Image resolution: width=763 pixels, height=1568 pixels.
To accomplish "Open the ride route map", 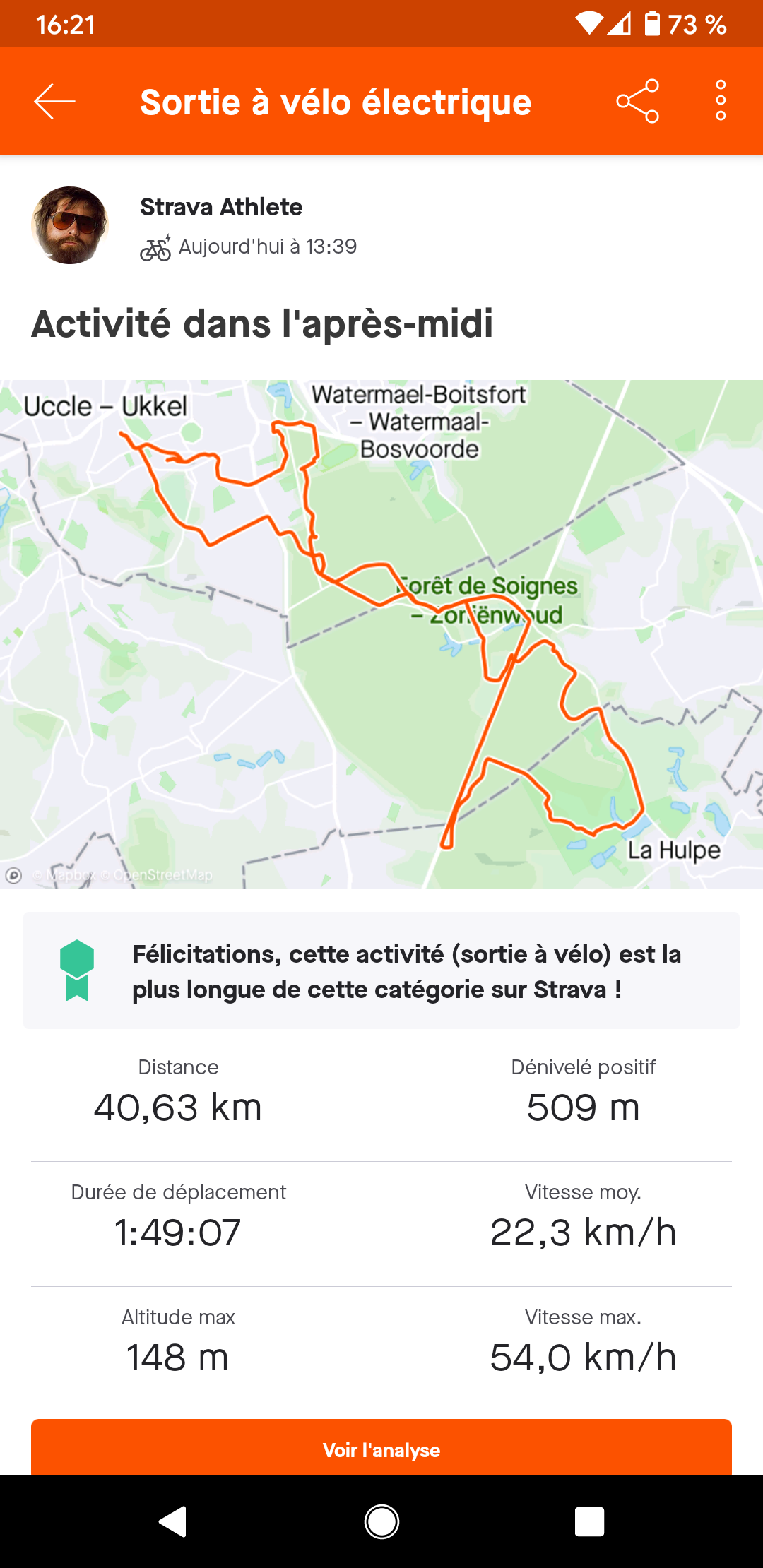I will pos(381,634).
